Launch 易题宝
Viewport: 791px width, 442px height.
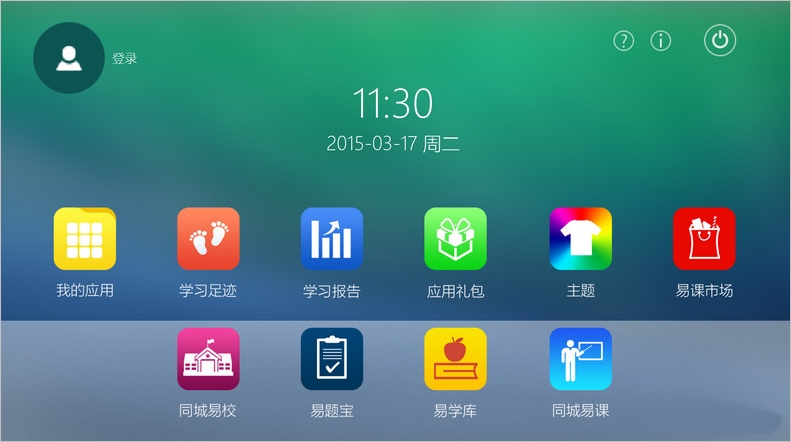tap(332, 359)
